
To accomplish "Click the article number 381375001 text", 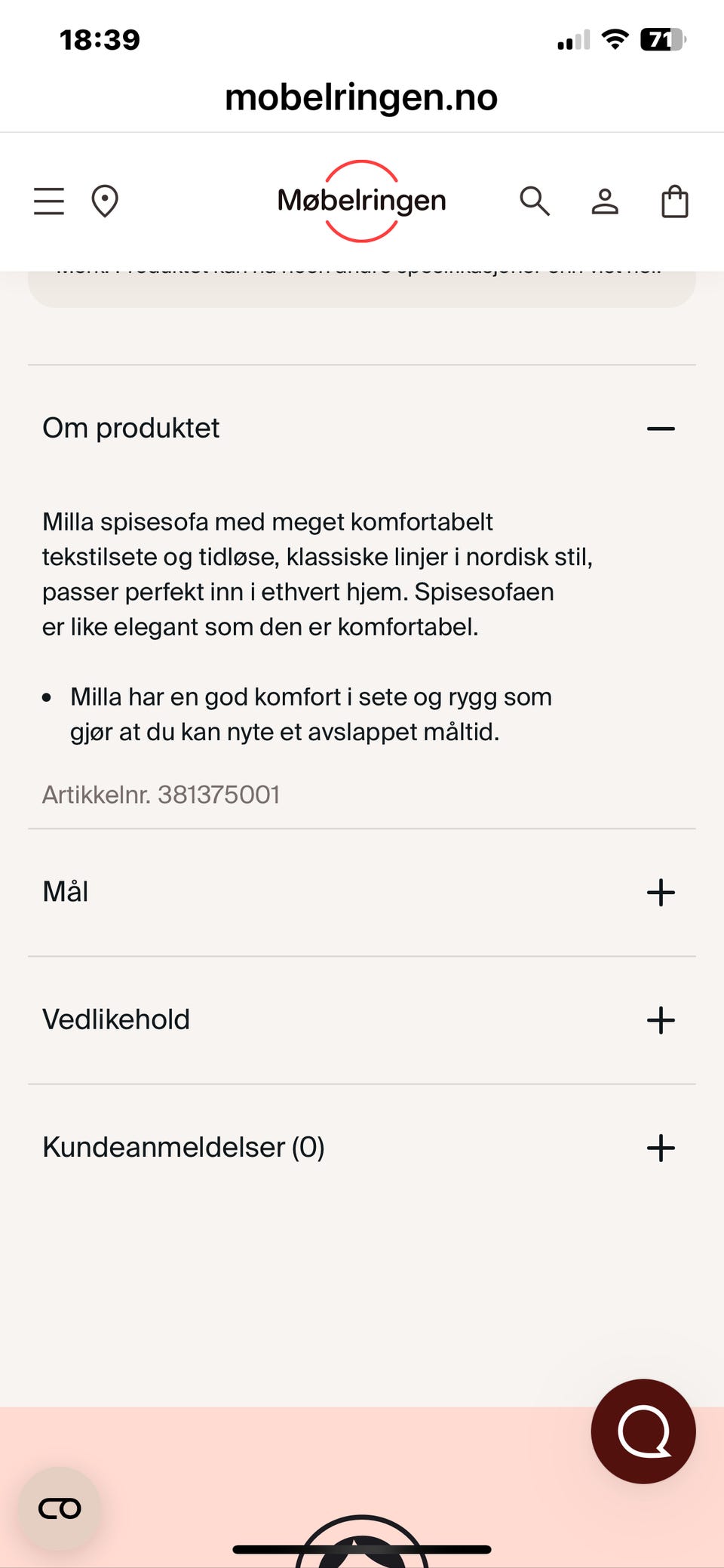I will coord(161,795).
